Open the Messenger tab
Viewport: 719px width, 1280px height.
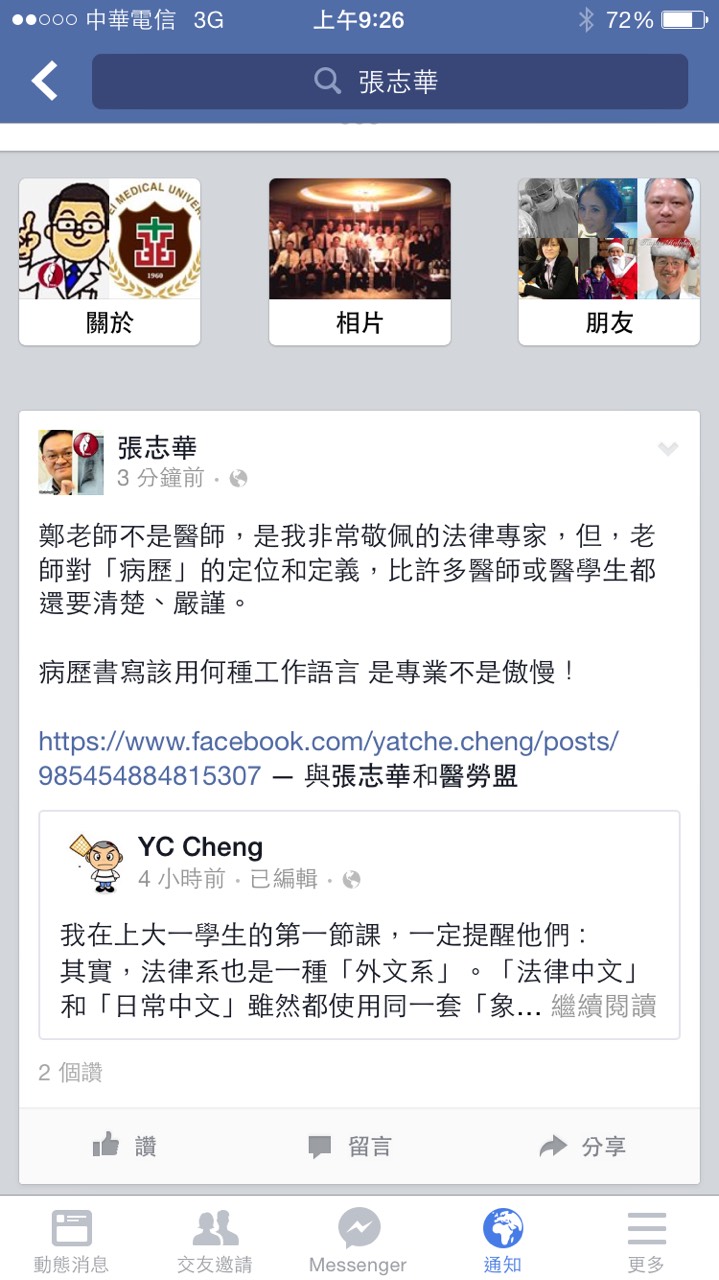point(358,1240)
